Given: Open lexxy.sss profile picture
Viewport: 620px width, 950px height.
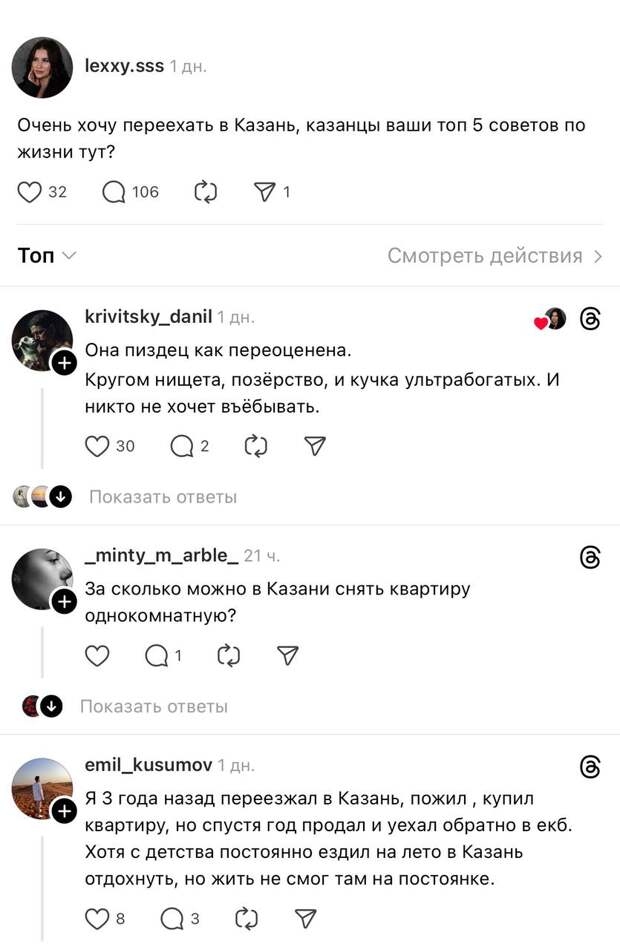Looking at the screenshot, I should [x=42, y=68].
